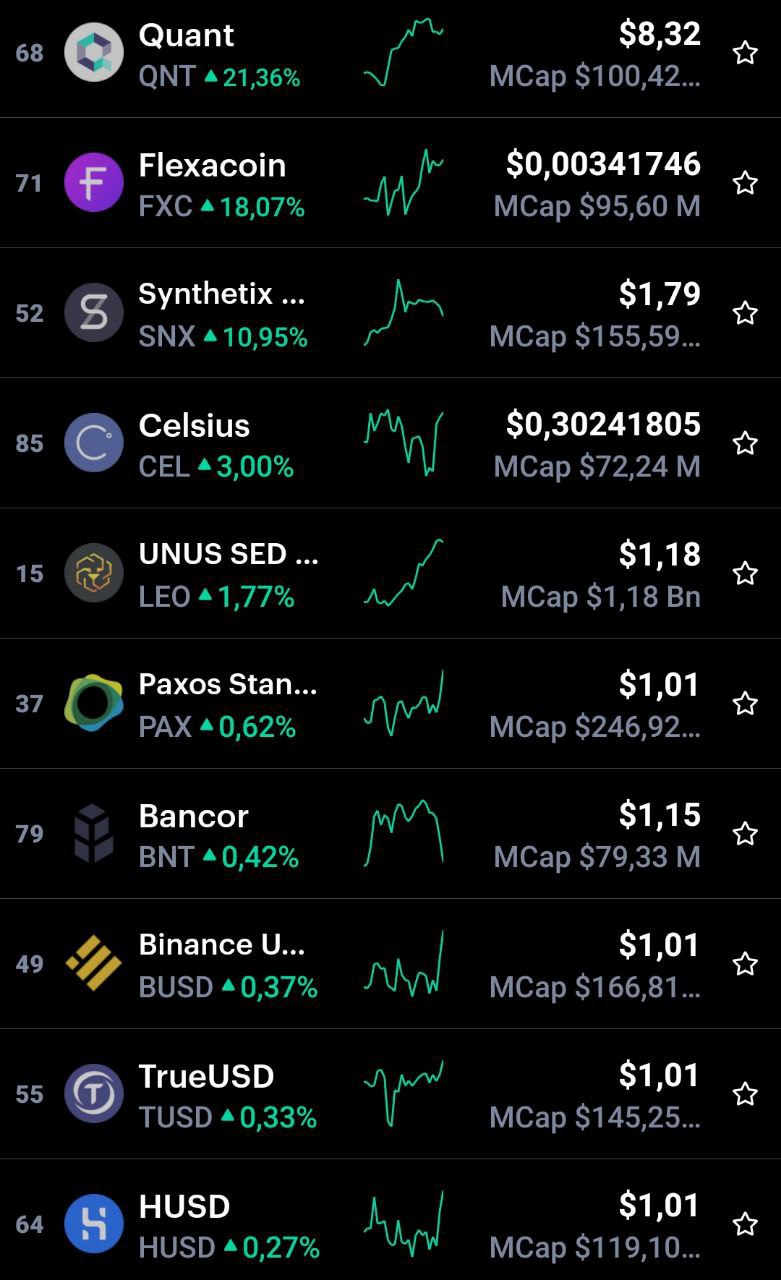Star TrueUSD as a favorite
Image resolution: width=781 pixels, height=1280 pixels.
click(745, 1094)
